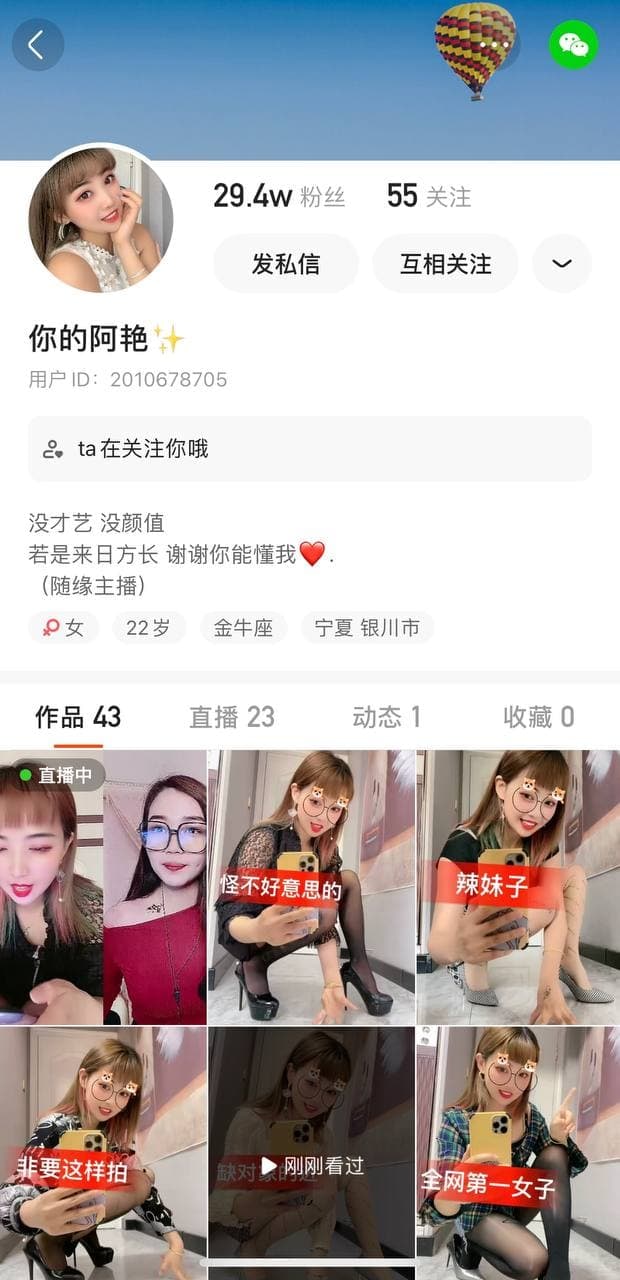This screenshot has height=1280, width=620.
Task: Switch to the 作品 43 tab
Action: click(78, 717)
